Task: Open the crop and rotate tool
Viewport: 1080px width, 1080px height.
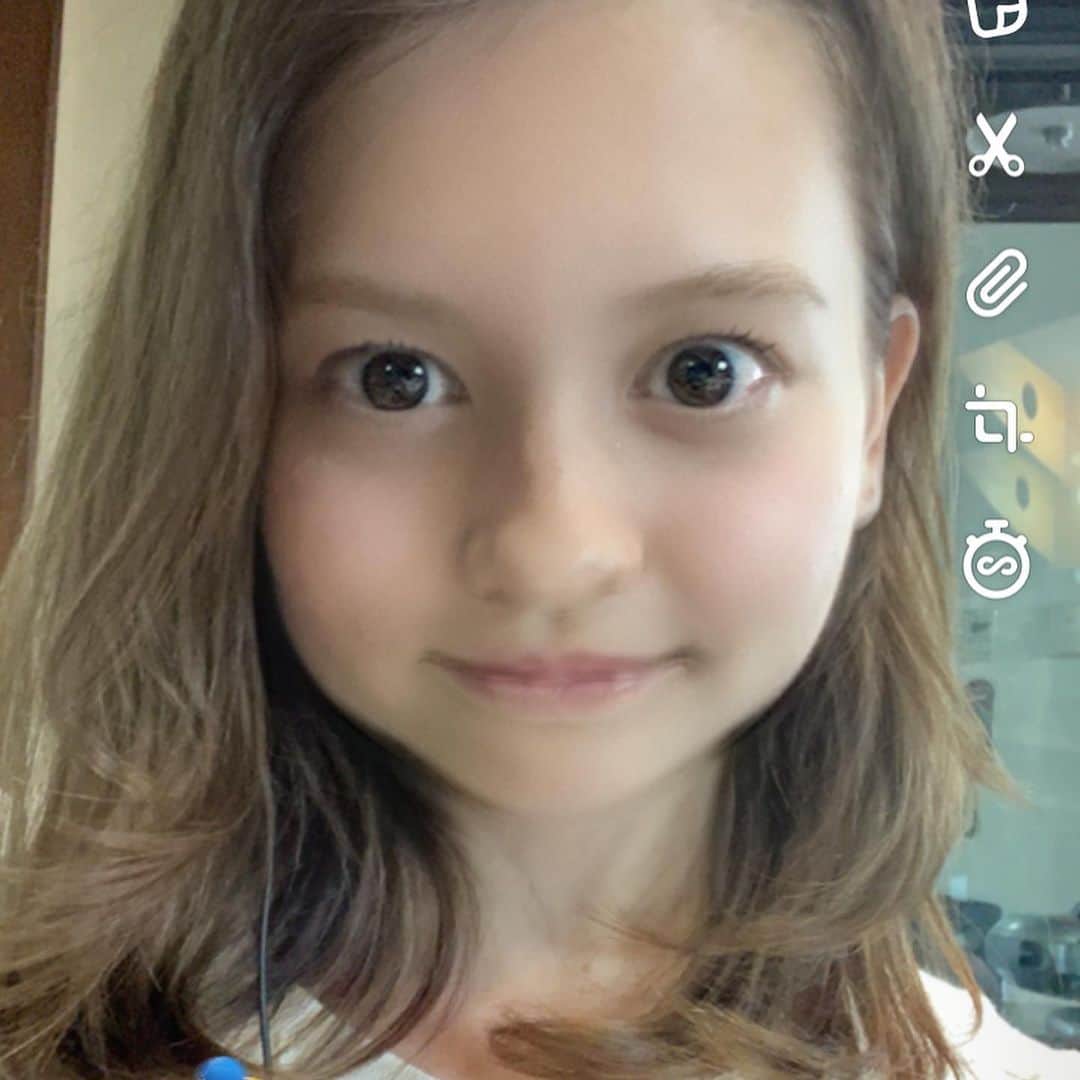Action: pyautogui.click(x=998, y=419)
